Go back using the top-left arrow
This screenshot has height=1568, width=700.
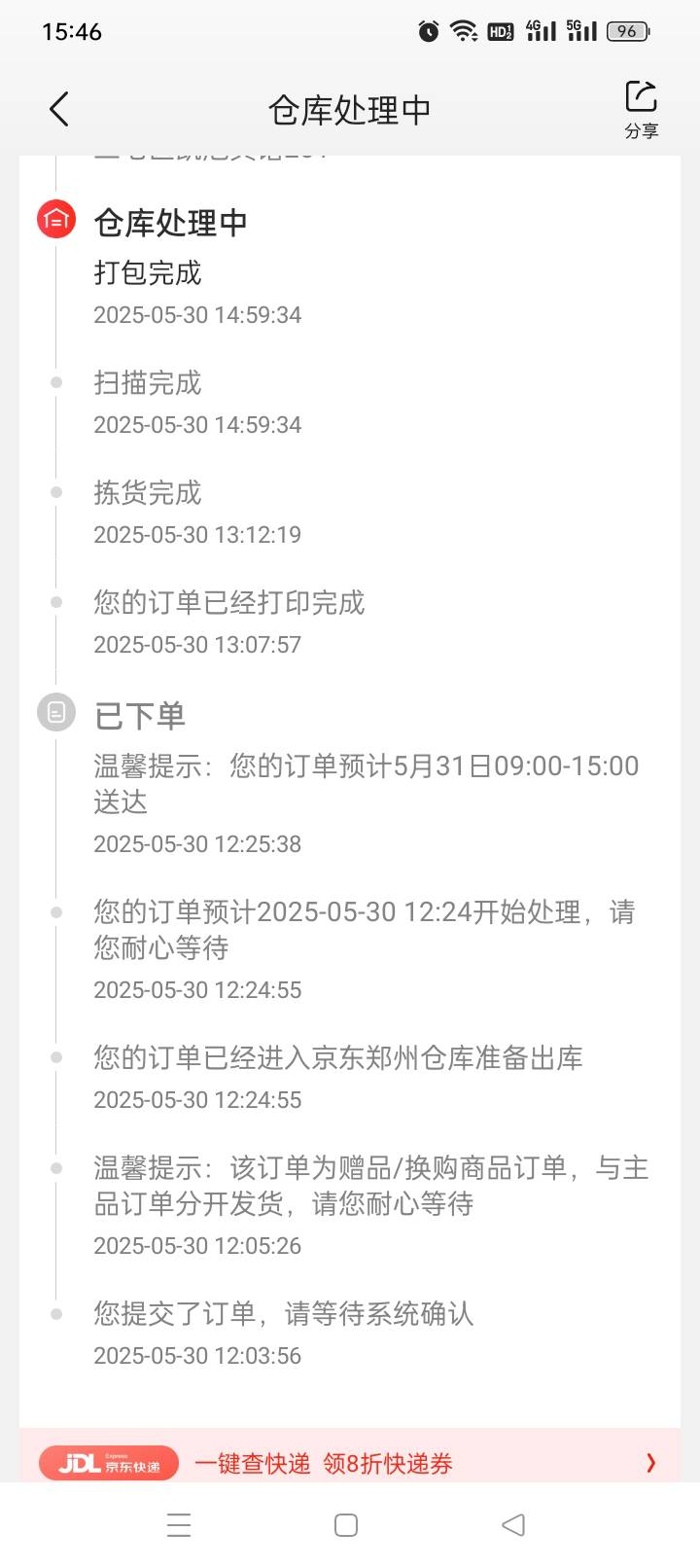point(59,109)
